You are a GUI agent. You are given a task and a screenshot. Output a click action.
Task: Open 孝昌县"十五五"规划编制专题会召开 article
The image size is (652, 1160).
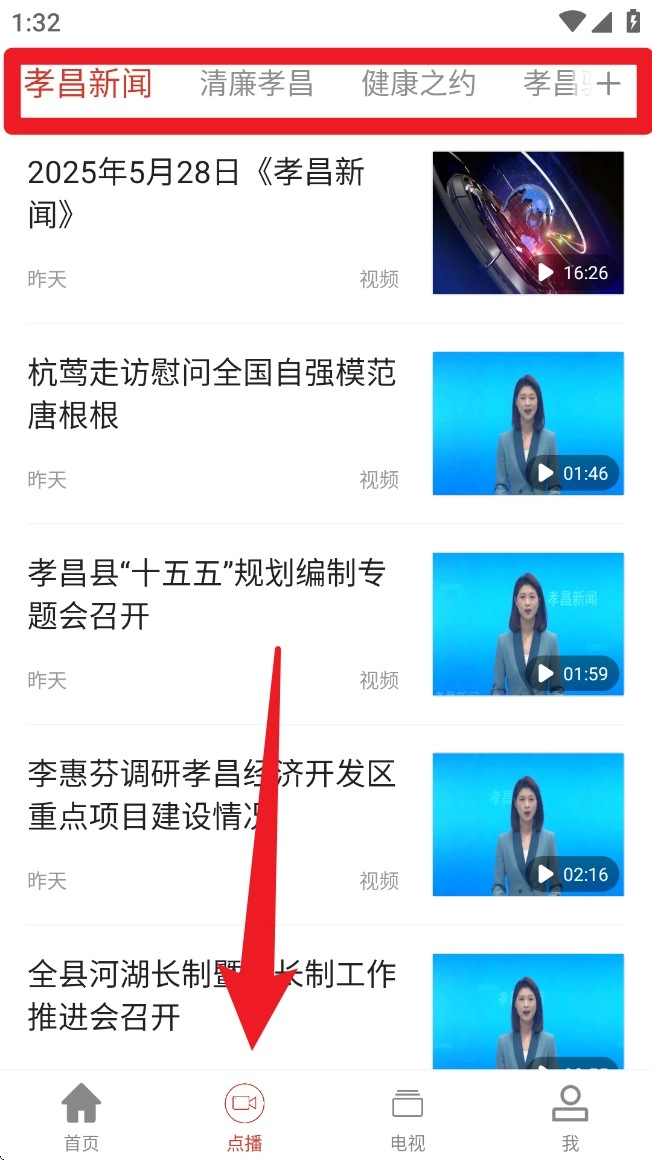click(x=207, y=594)
